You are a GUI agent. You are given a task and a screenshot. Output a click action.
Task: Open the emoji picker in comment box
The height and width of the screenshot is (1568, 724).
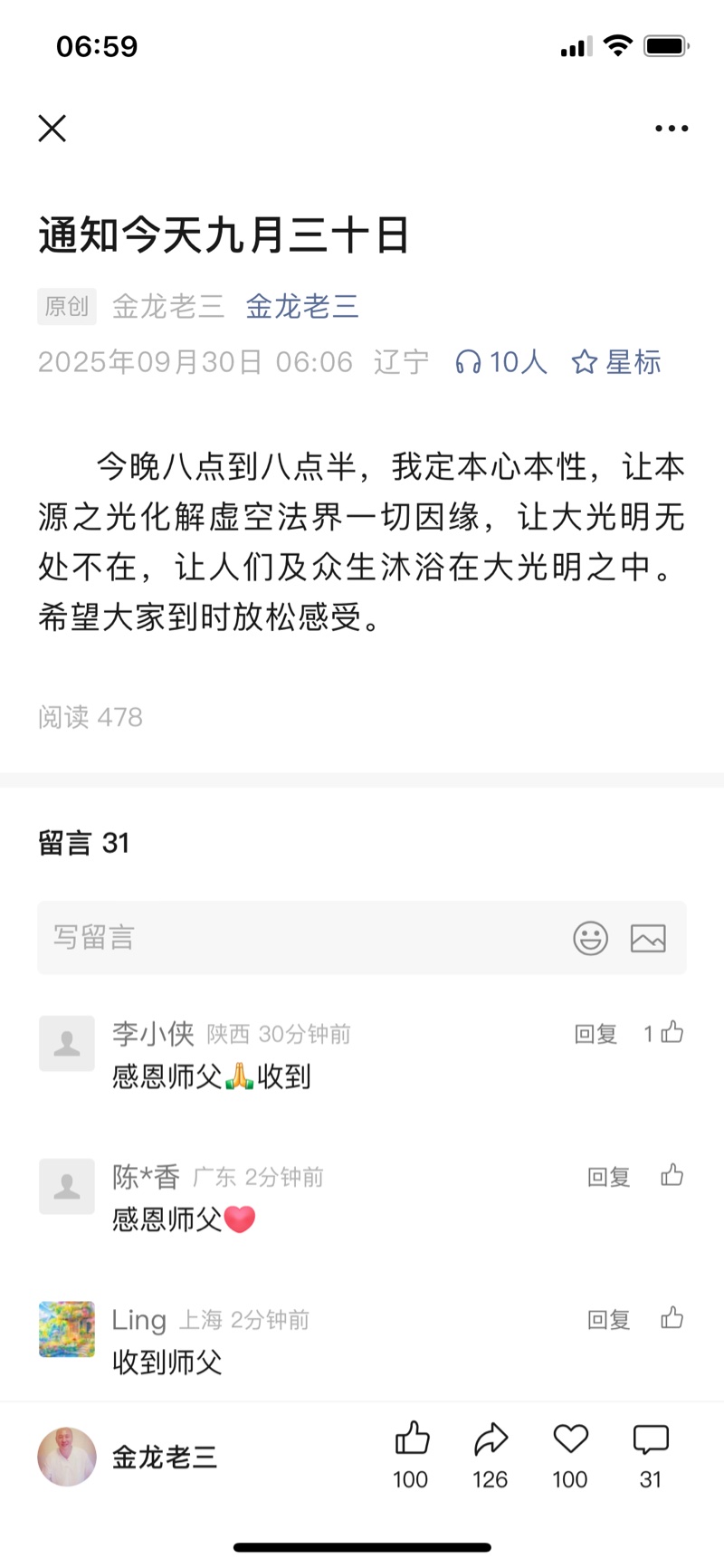point(591,938)
